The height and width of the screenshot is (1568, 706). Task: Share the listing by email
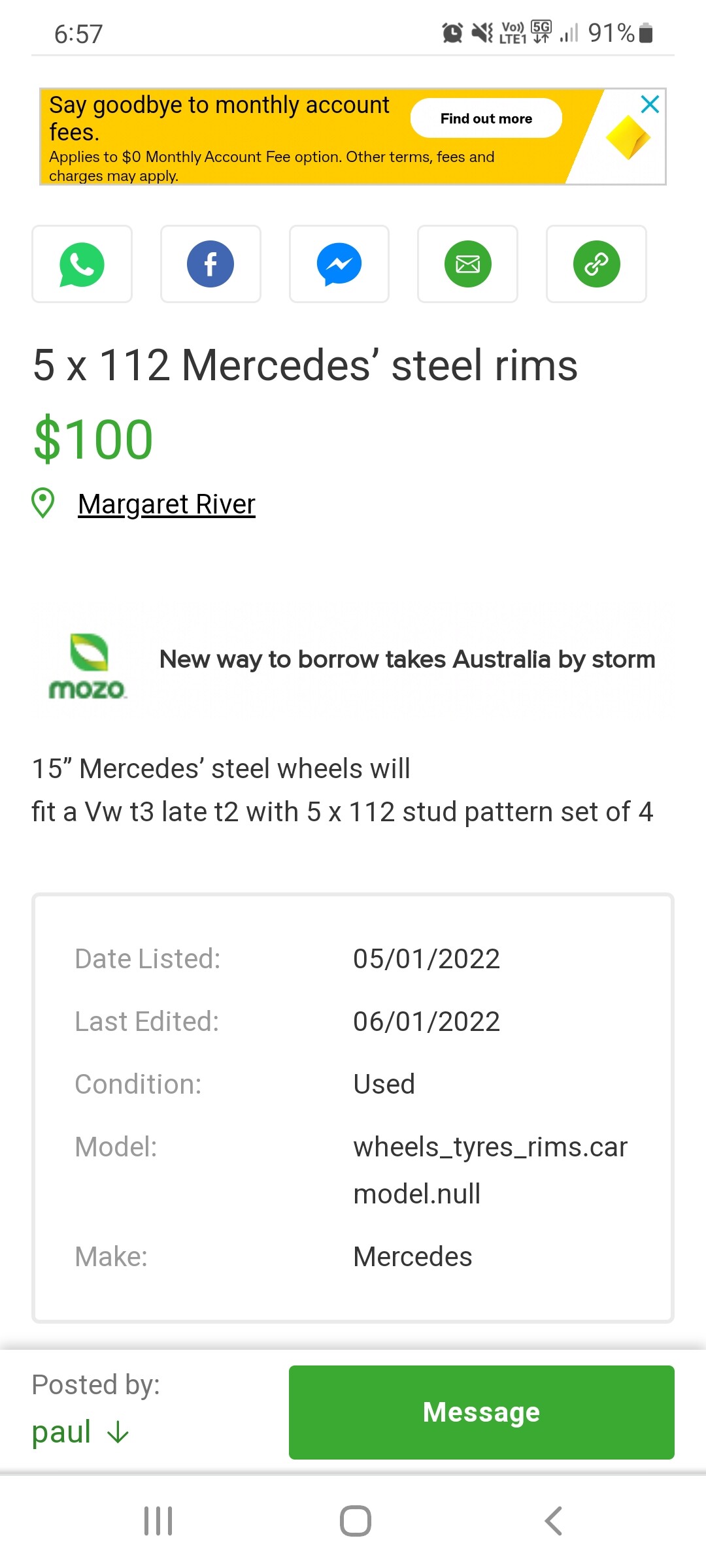(467, 264)
